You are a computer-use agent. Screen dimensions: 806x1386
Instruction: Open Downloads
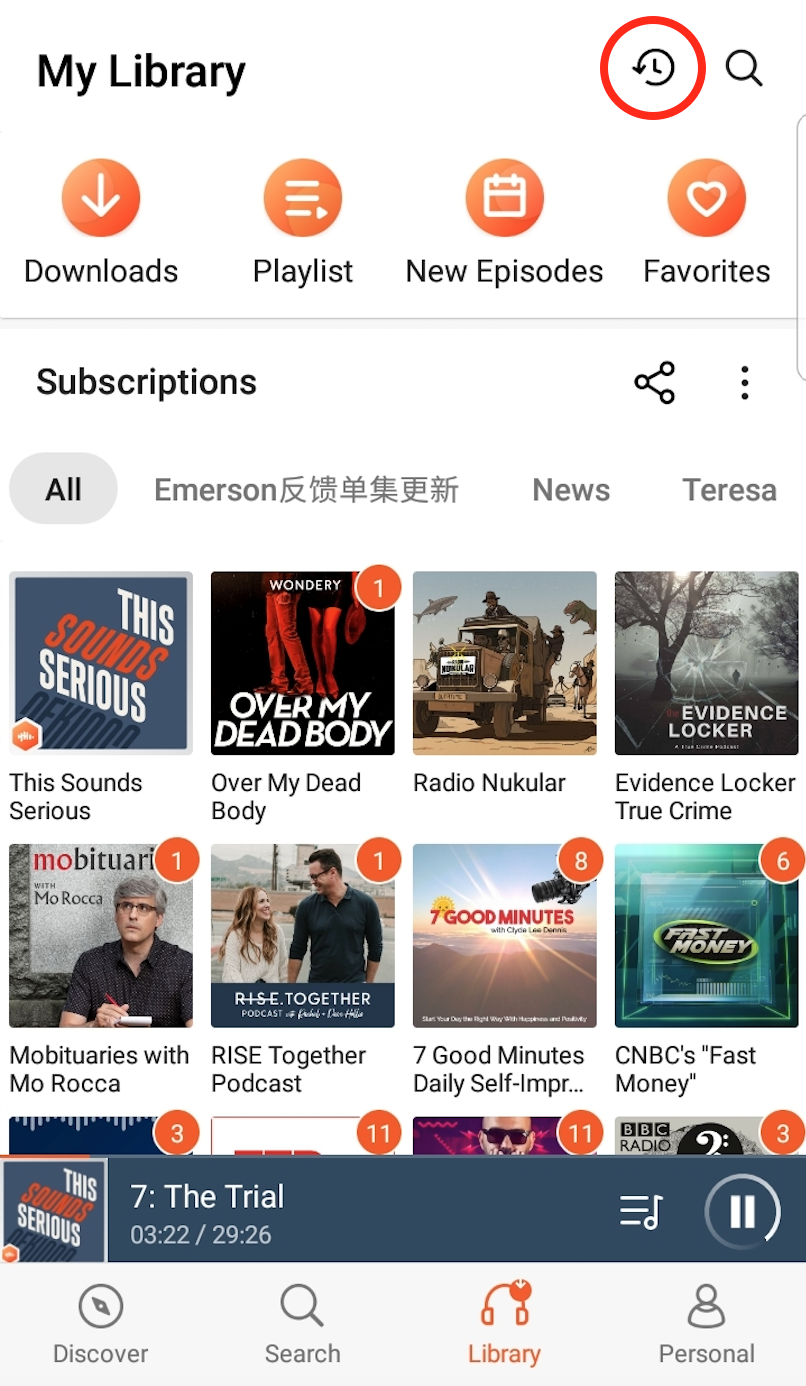[101, 222]
